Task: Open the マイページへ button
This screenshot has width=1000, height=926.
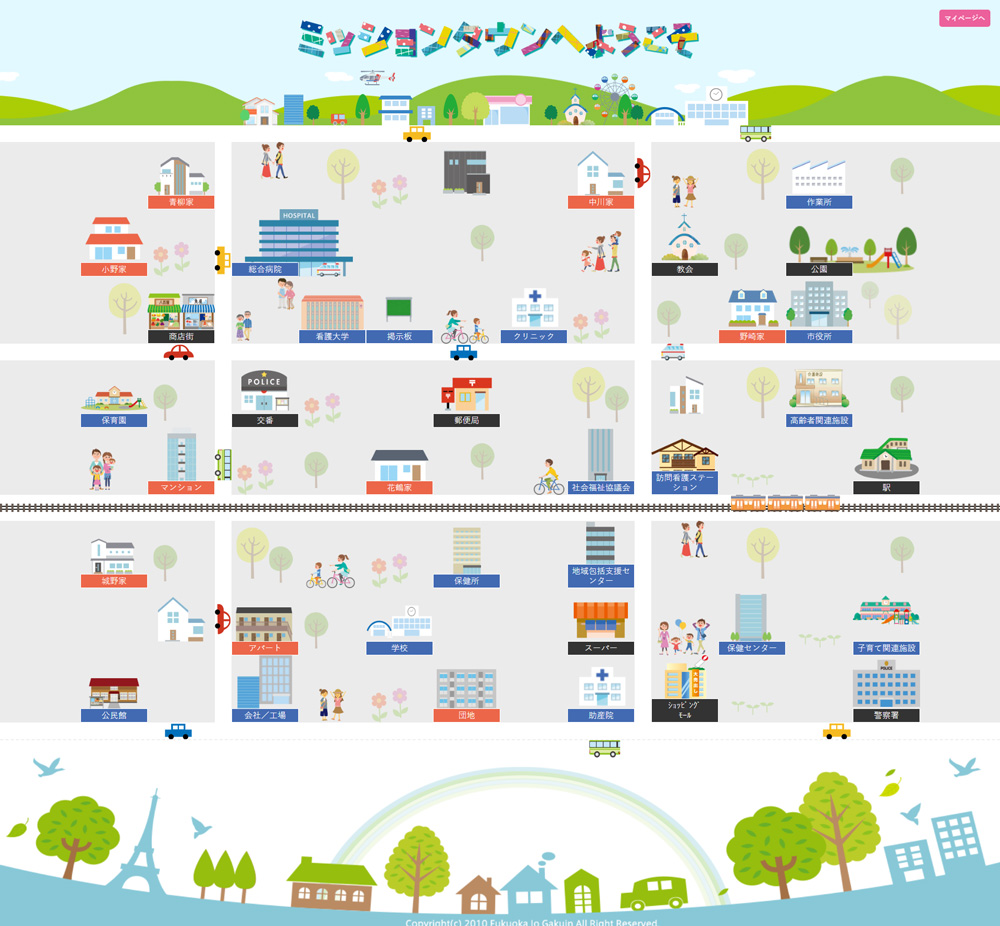Action: pos(964,18)
